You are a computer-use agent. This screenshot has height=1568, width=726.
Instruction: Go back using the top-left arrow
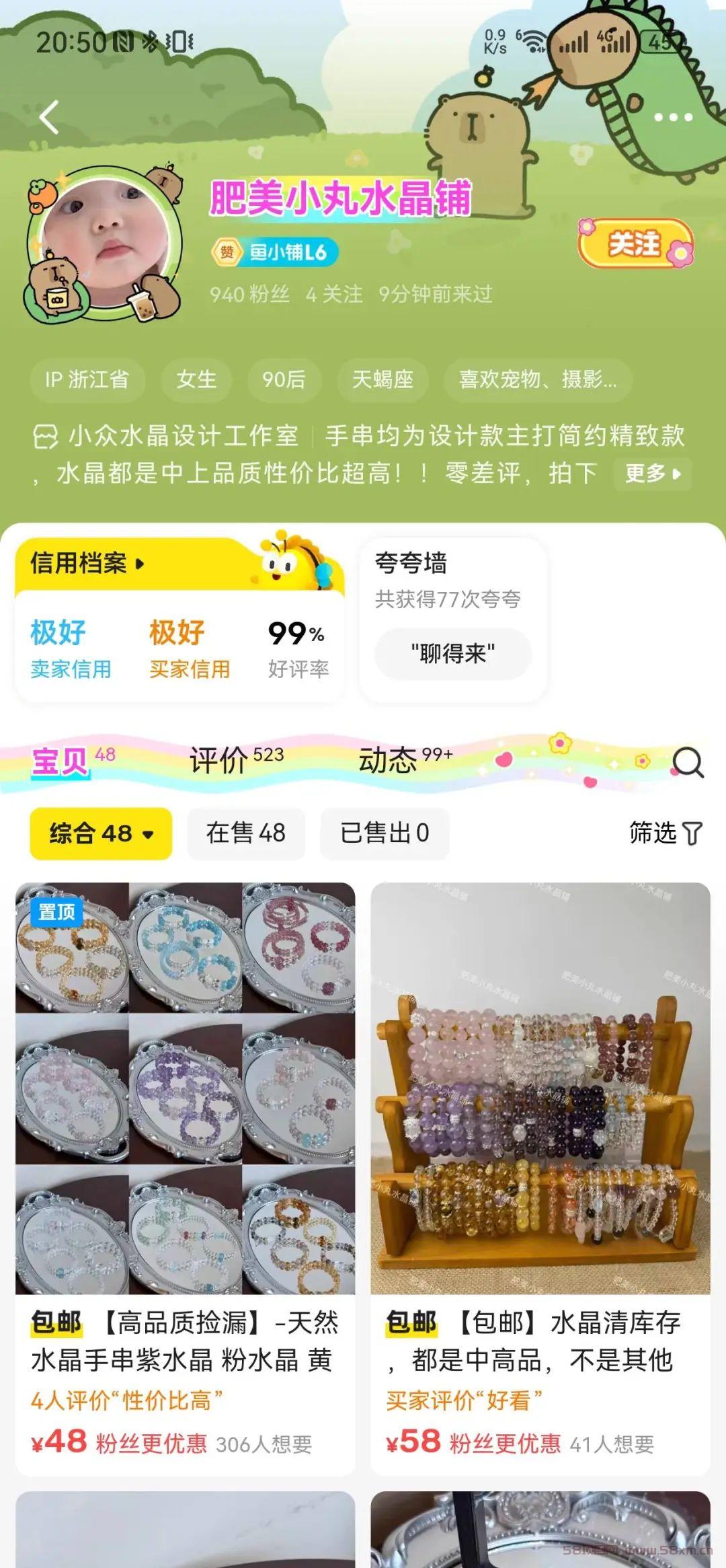48,117
